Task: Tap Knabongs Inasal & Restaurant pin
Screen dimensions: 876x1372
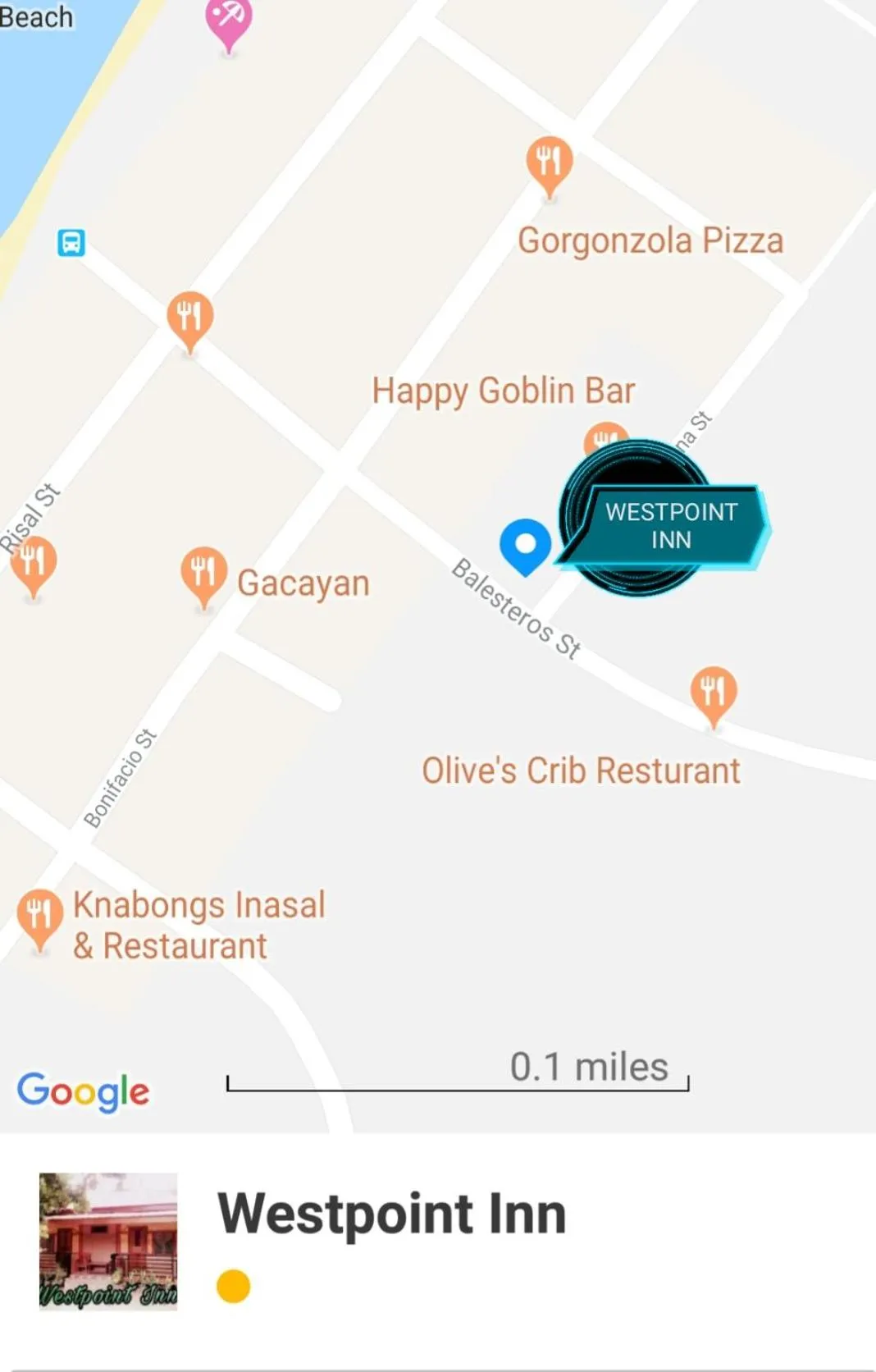Action: click(39, 915)
